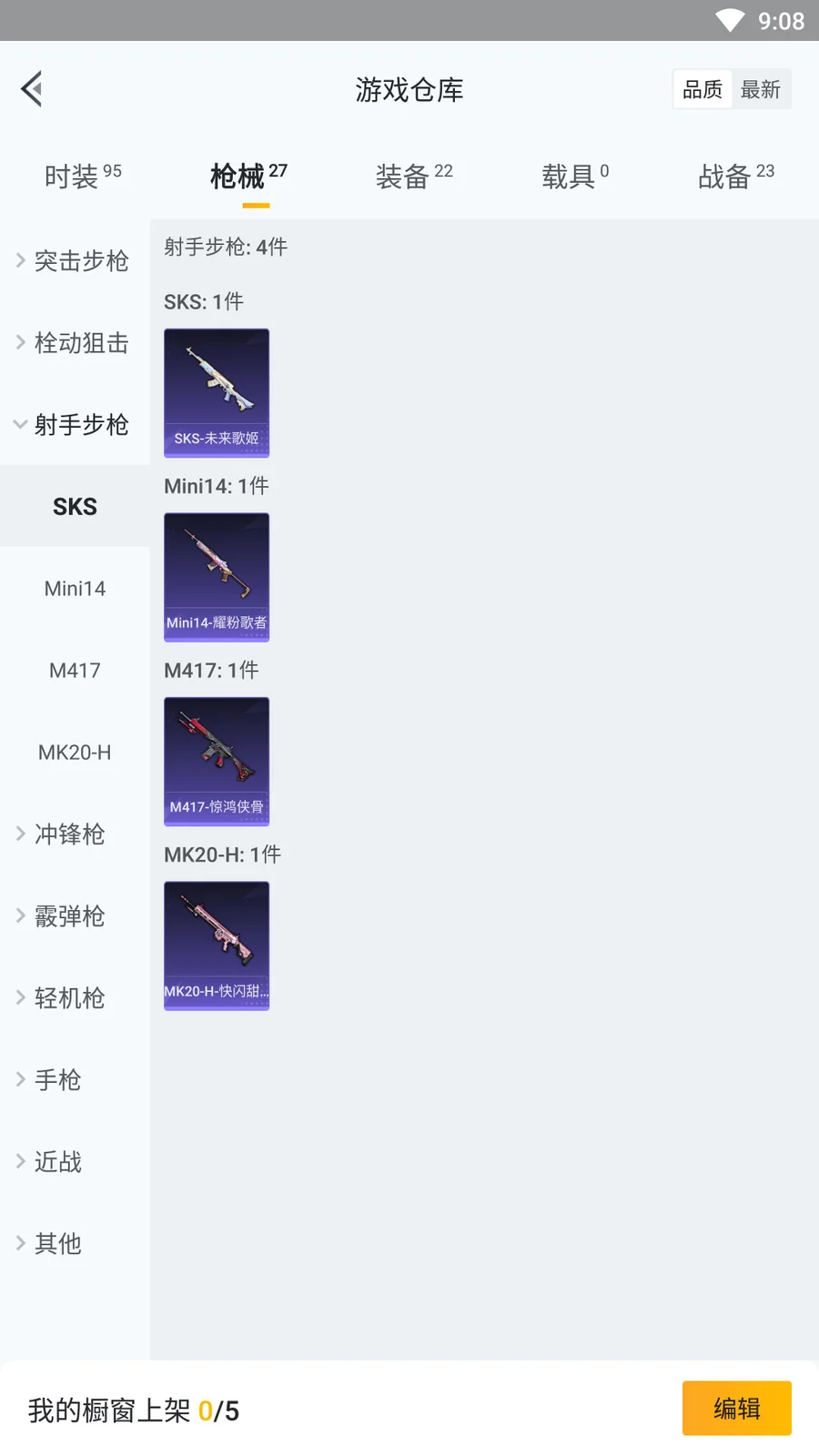The image size is (819, 1456).
Task: Expand the 栓动狙击 category
Action: pos(73,343)
